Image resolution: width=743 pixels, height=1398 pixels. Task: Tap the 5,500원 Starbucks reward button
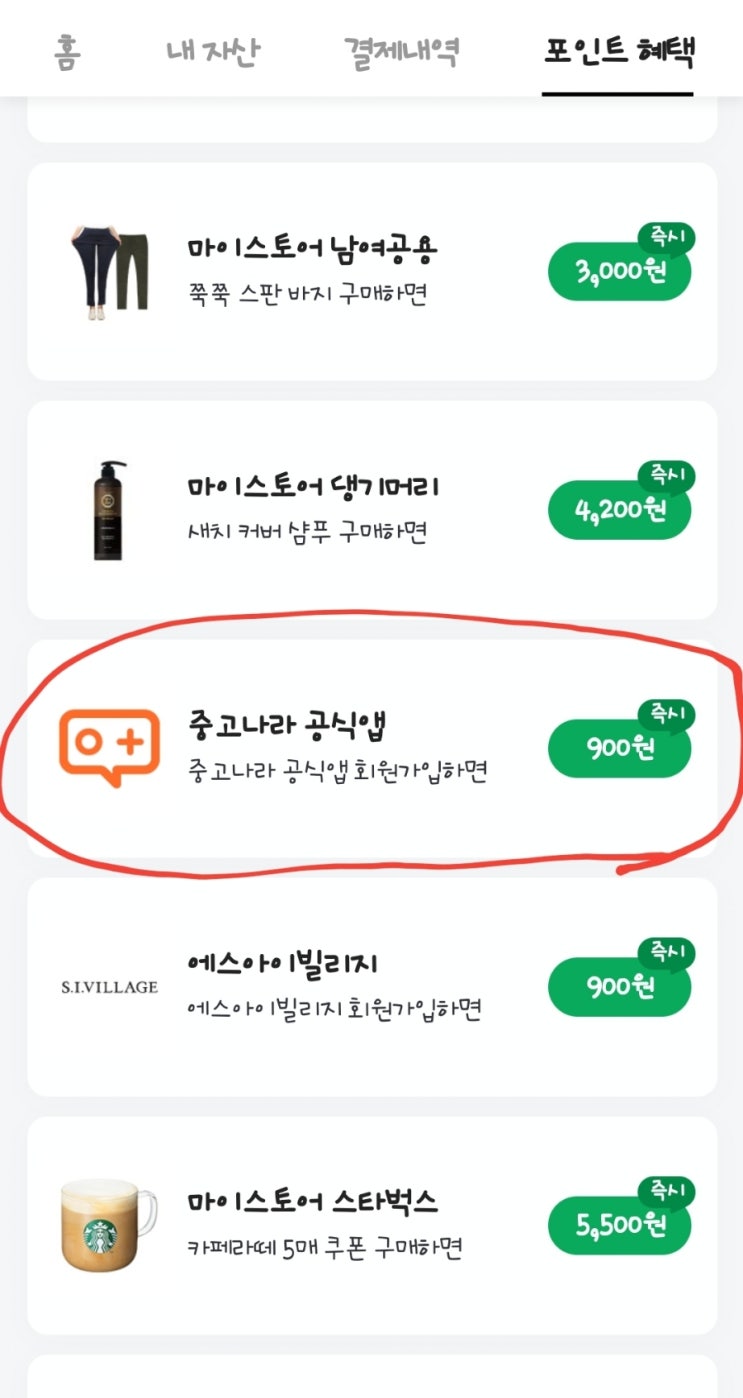619,1225
